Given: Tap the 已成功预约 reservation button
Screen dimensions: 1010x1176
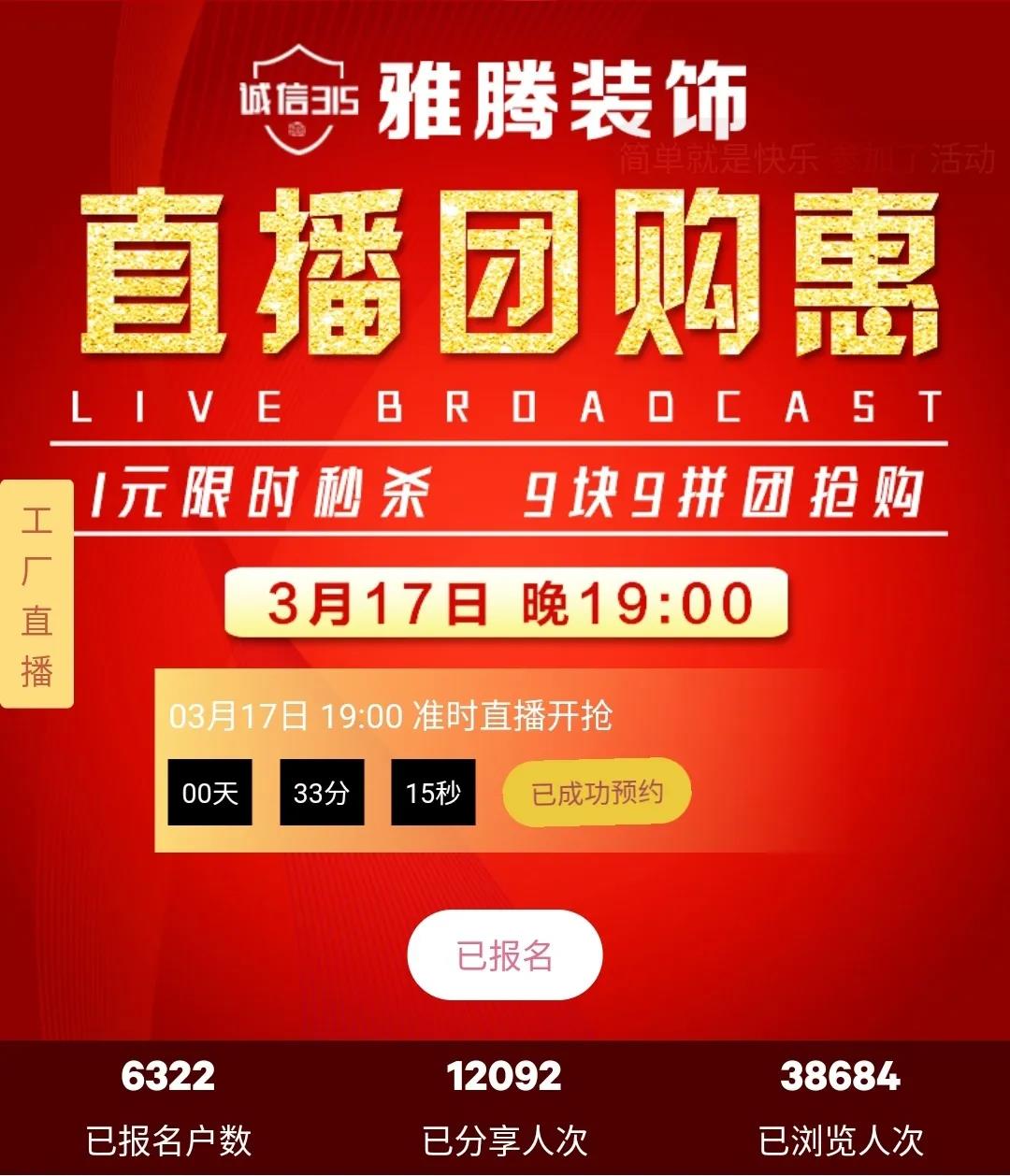Looking at the screenshot, I should point(597,793).
